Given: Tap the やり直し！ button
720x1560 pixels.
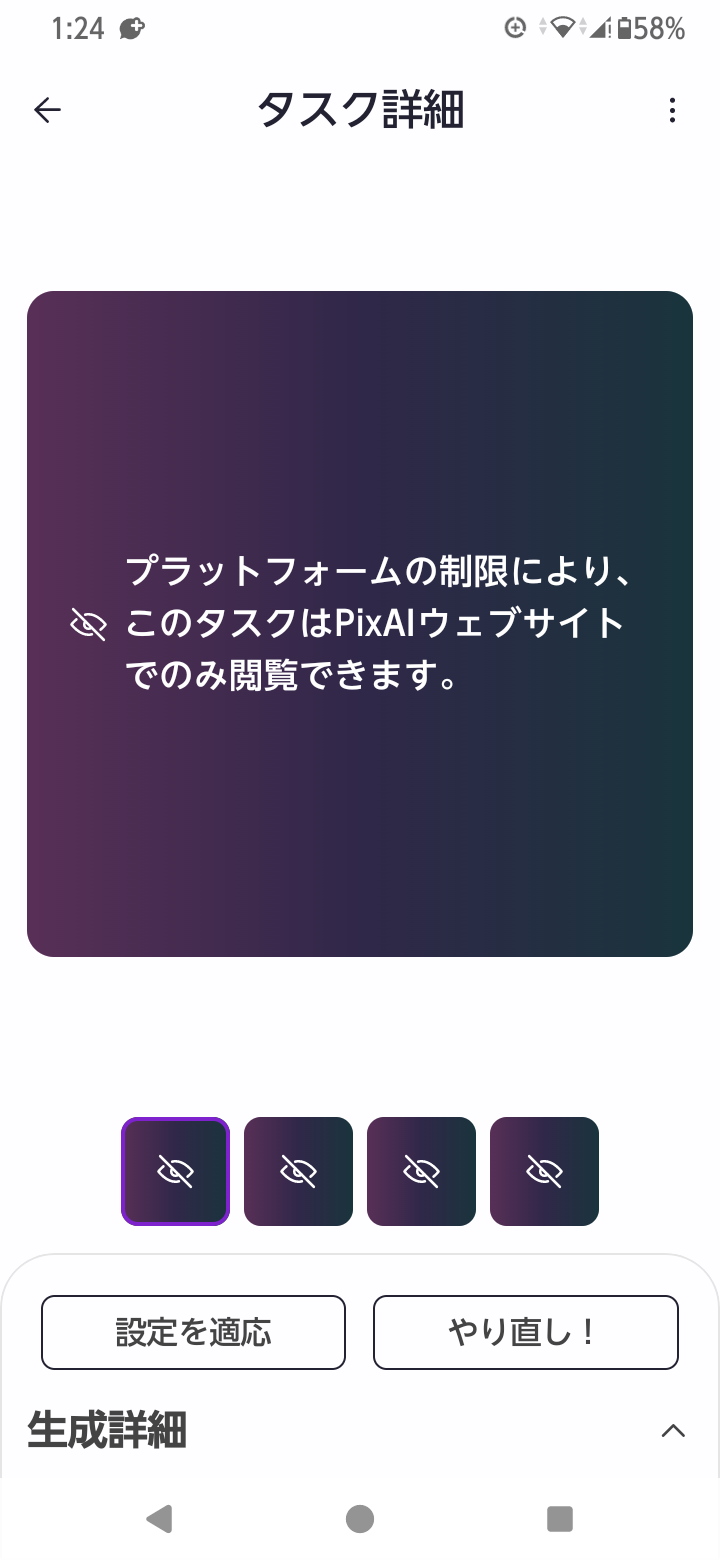Looking at the screenshot, I should pyautogui.click(x=525, y=1332).
